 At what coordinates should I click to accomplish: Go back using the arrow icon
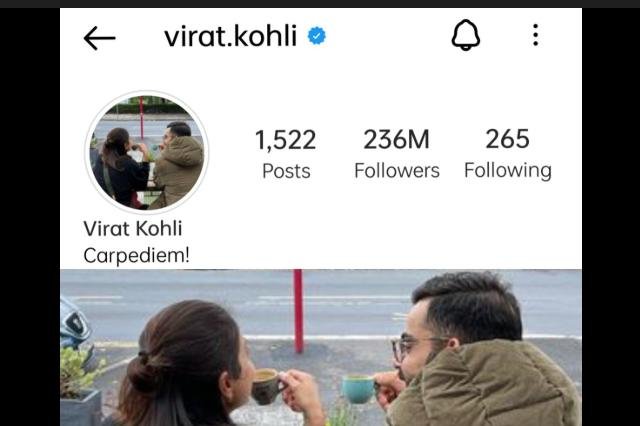pos(99,38)
